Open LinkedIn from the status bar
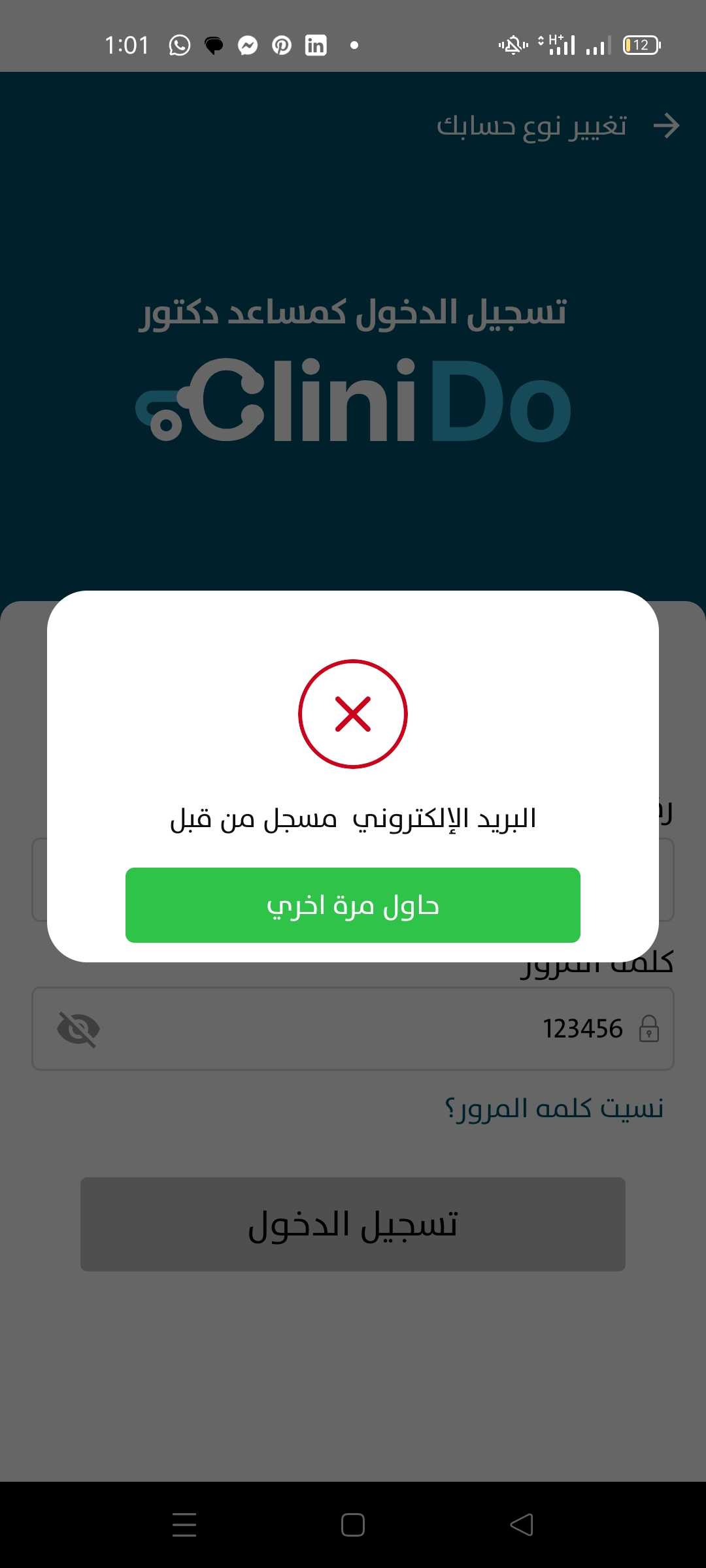The height and width of the screenshot is (1568, 706). pyautogui.click(x=315, y=45)
